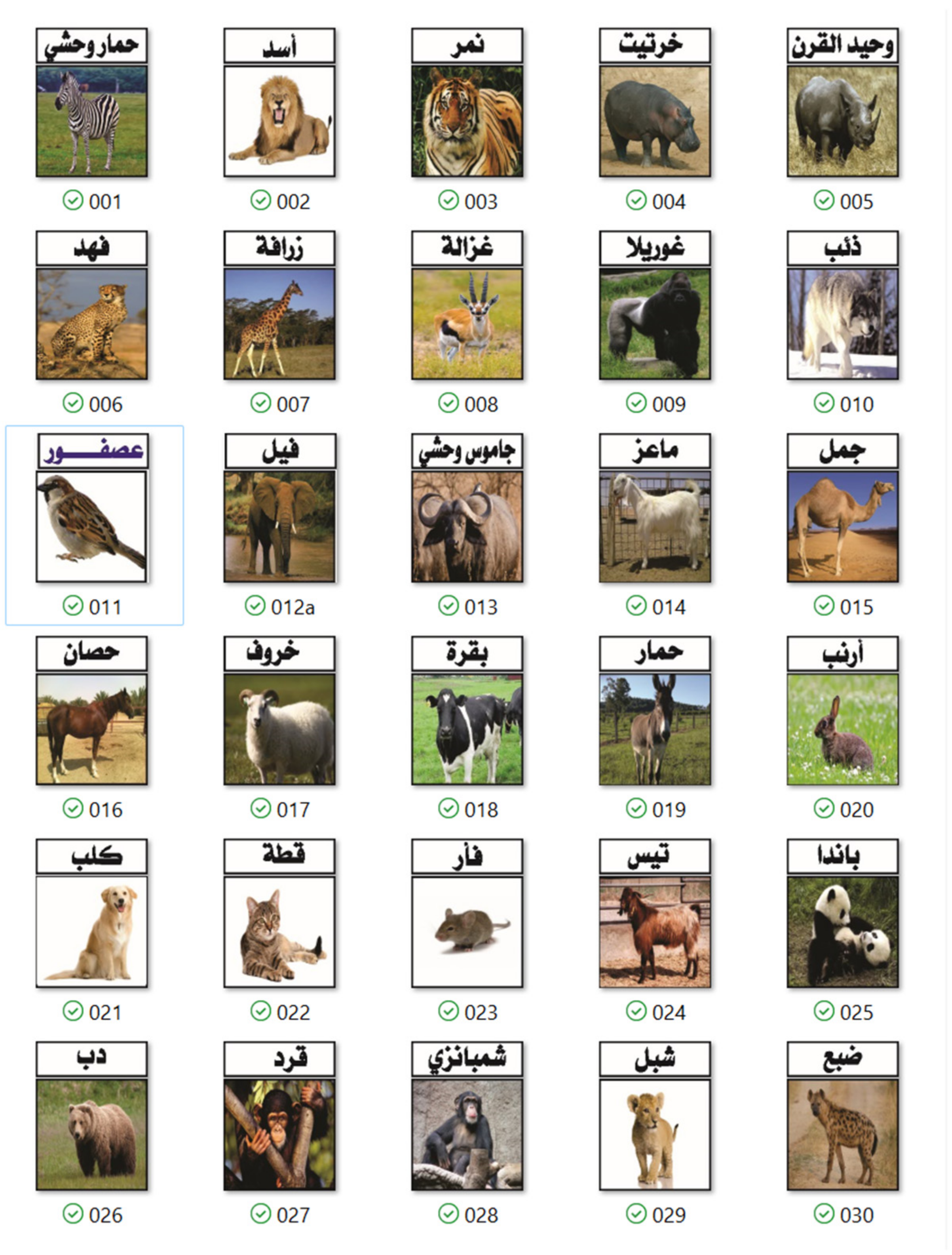Open file 021 with the dog
952x1255 pixels.
91,931
